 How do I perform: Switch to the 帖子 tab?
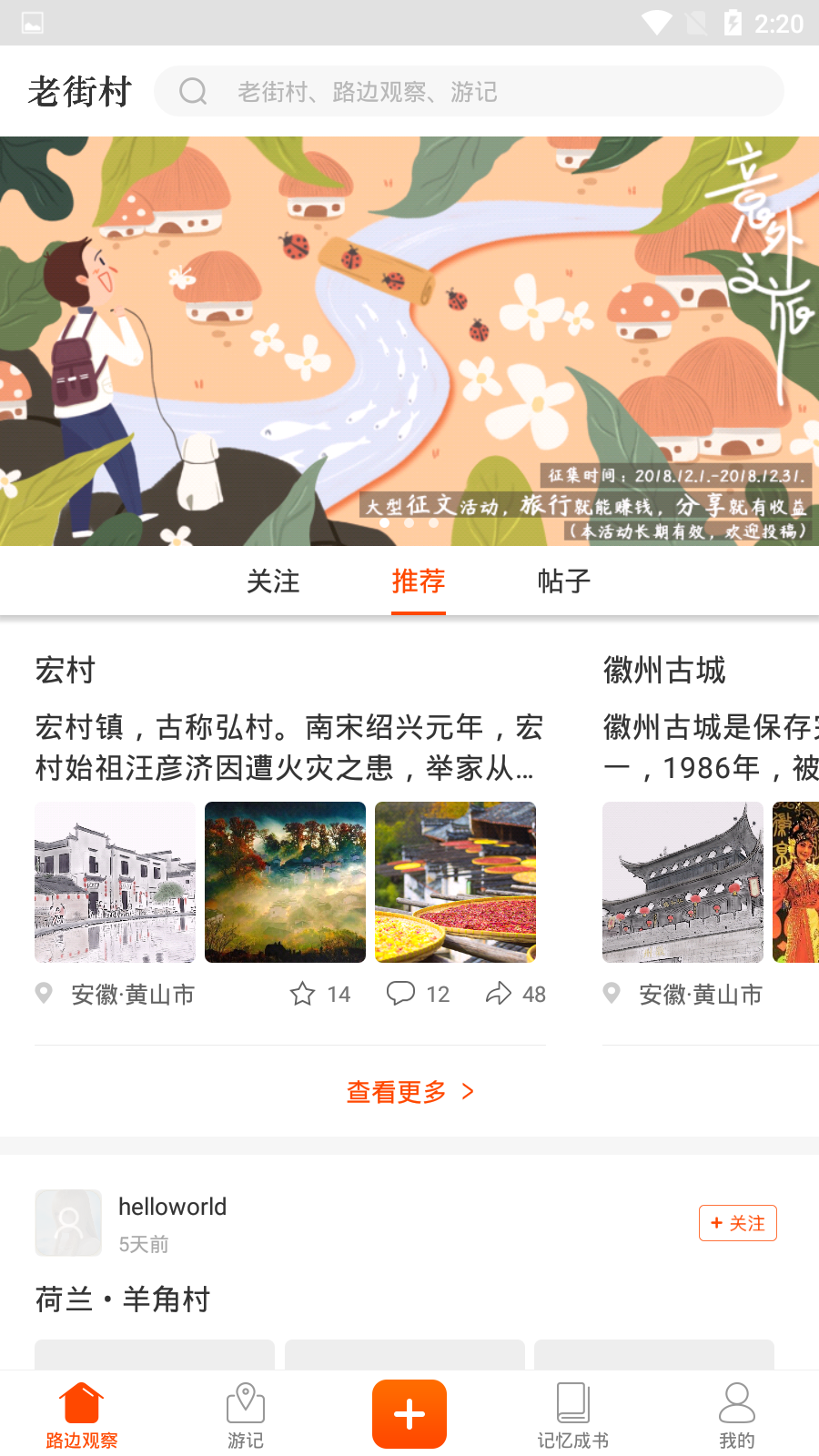(563, 581)
